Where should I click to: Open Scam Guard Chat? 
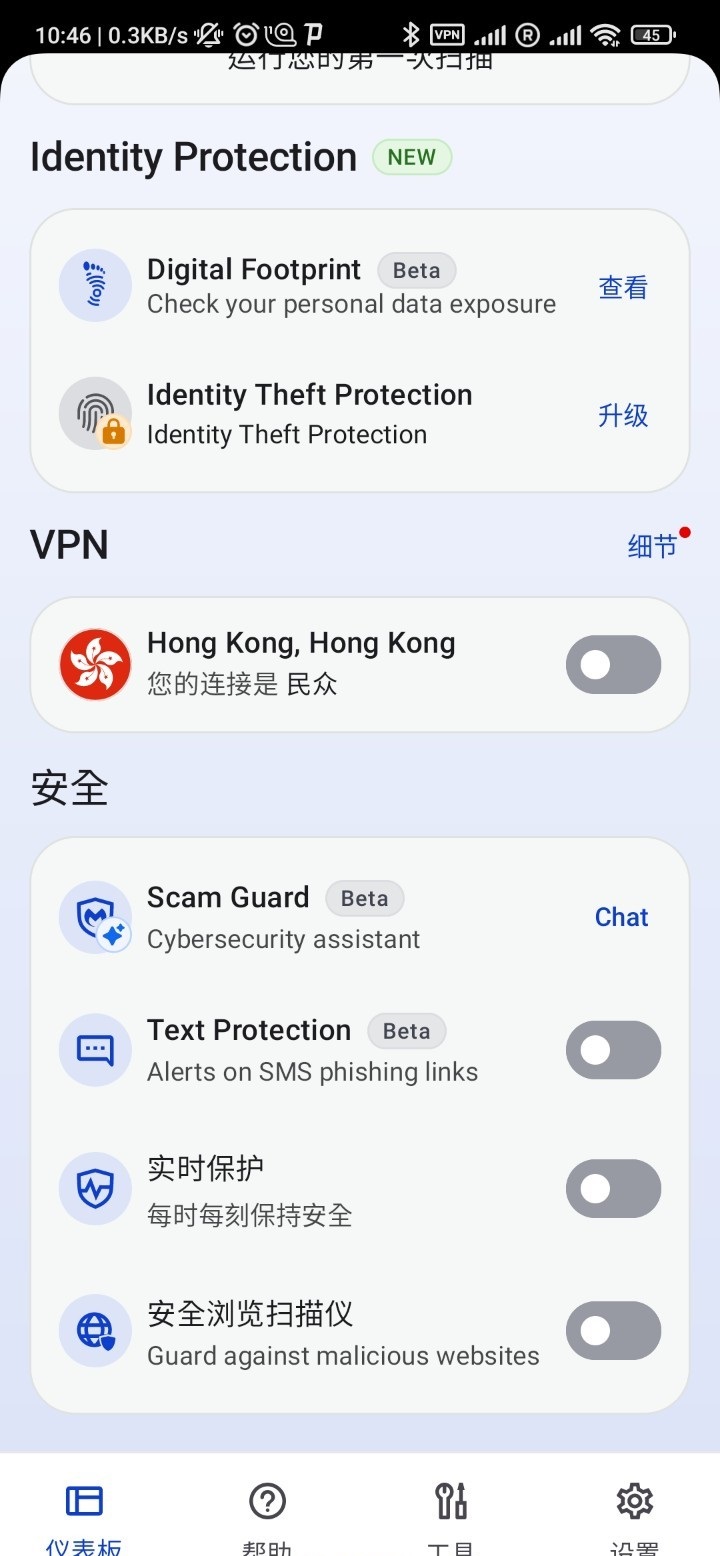coord(621,917)
